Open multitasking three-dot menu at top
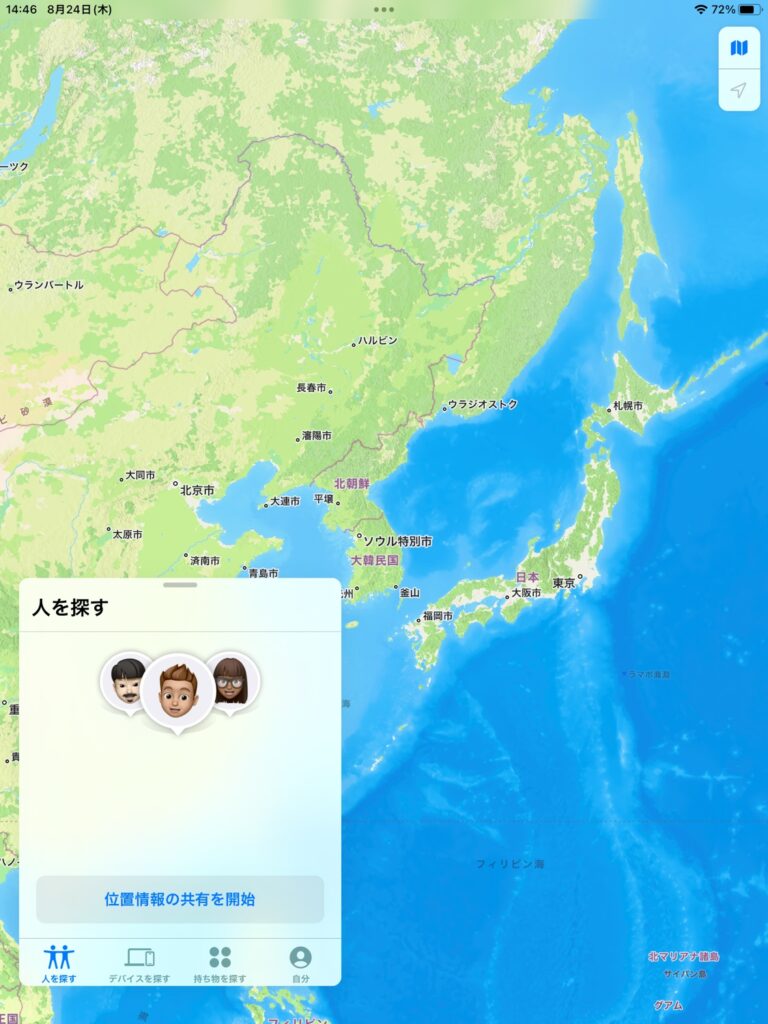768x1024 pixels. (384, 9)
